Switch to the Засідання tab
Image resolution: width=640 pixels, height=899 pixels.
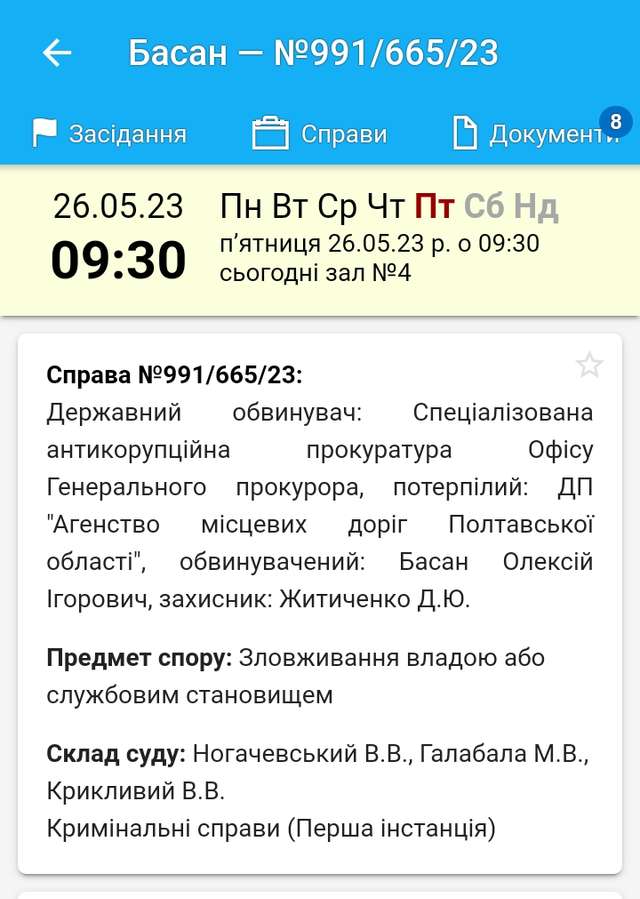coord(109,134)
